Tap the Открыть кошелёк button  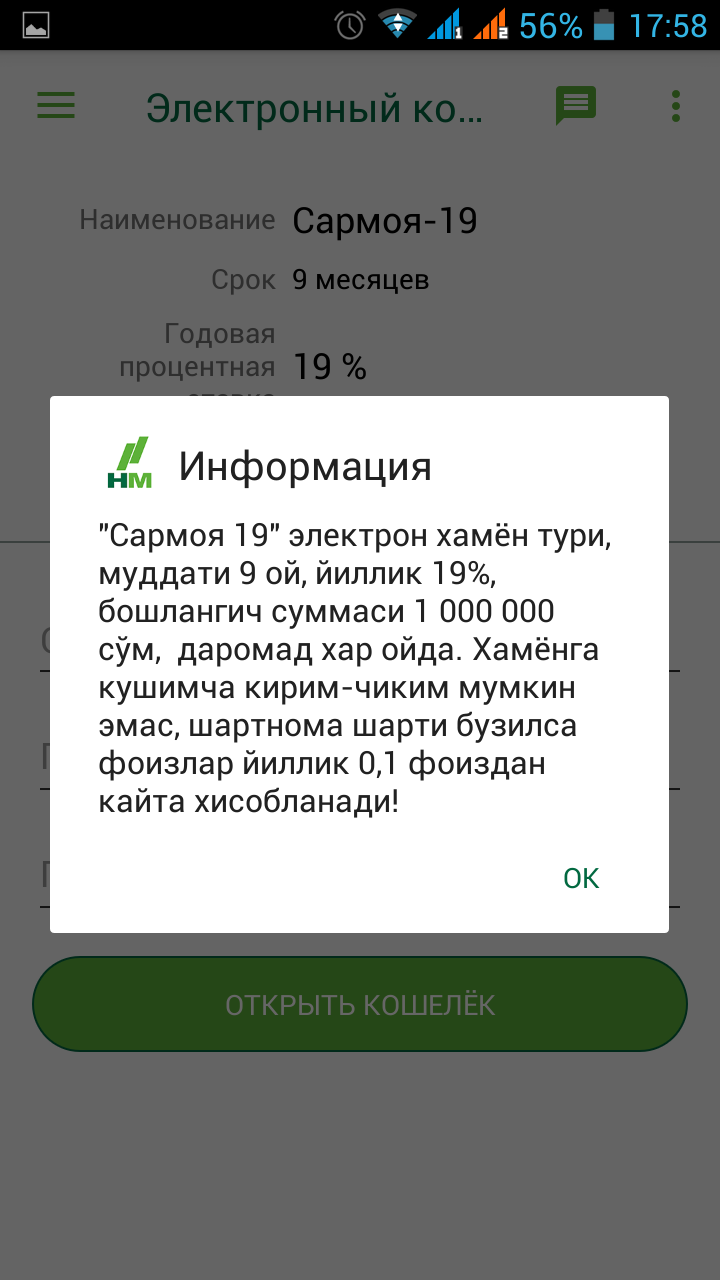[360, 1004]
